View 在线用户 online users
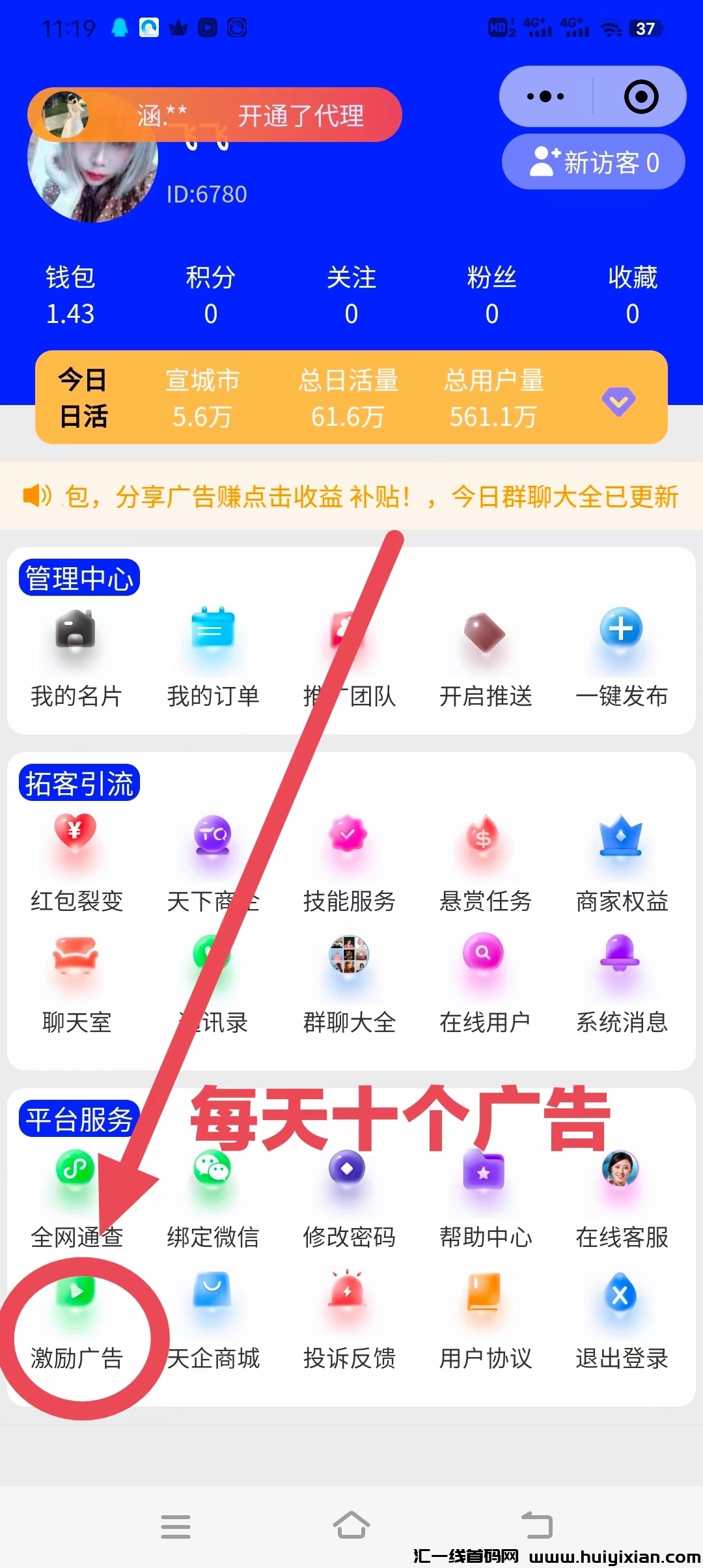 pos(486,983)
